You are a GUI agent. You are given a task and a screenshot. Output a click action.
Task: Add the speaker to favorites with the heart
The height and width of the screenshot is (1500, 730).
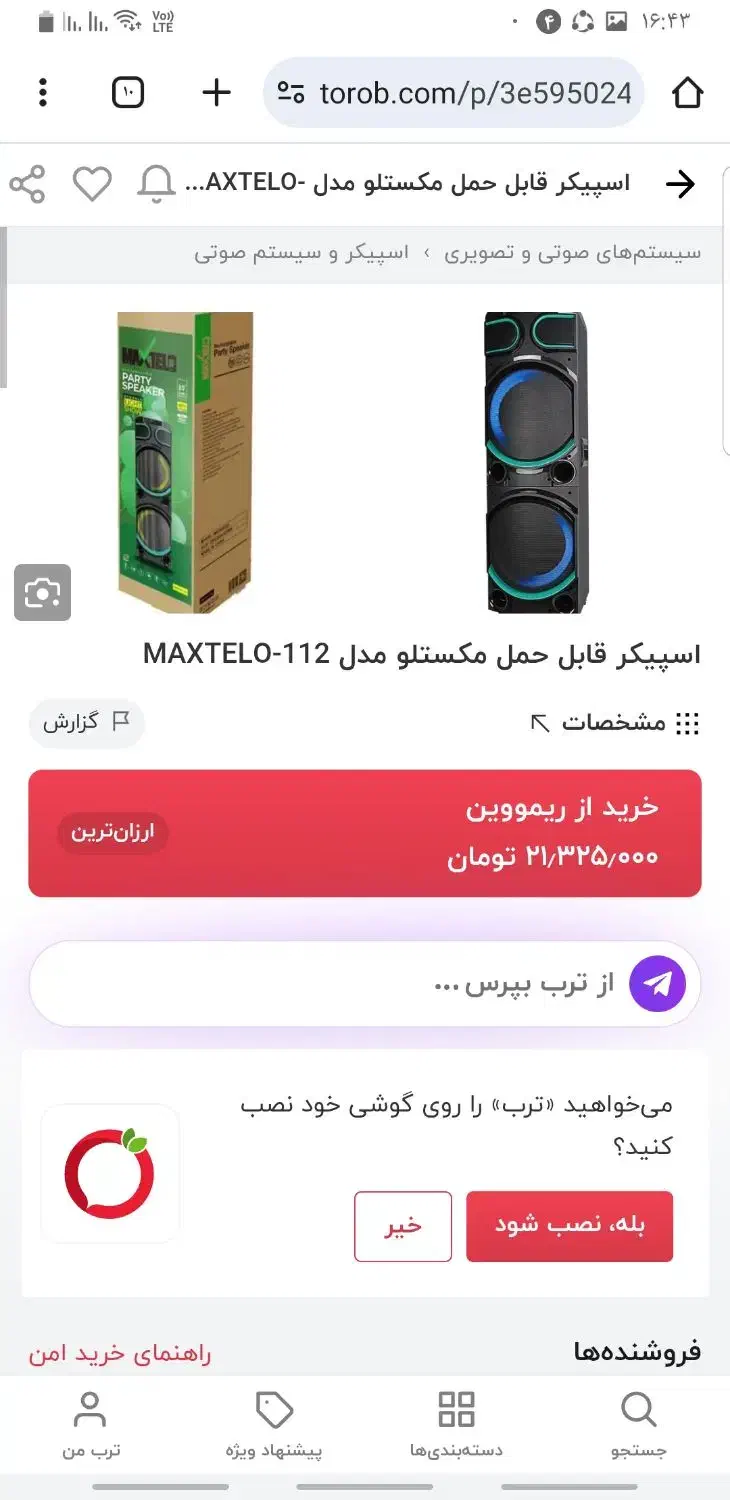[x=93, y=184]
